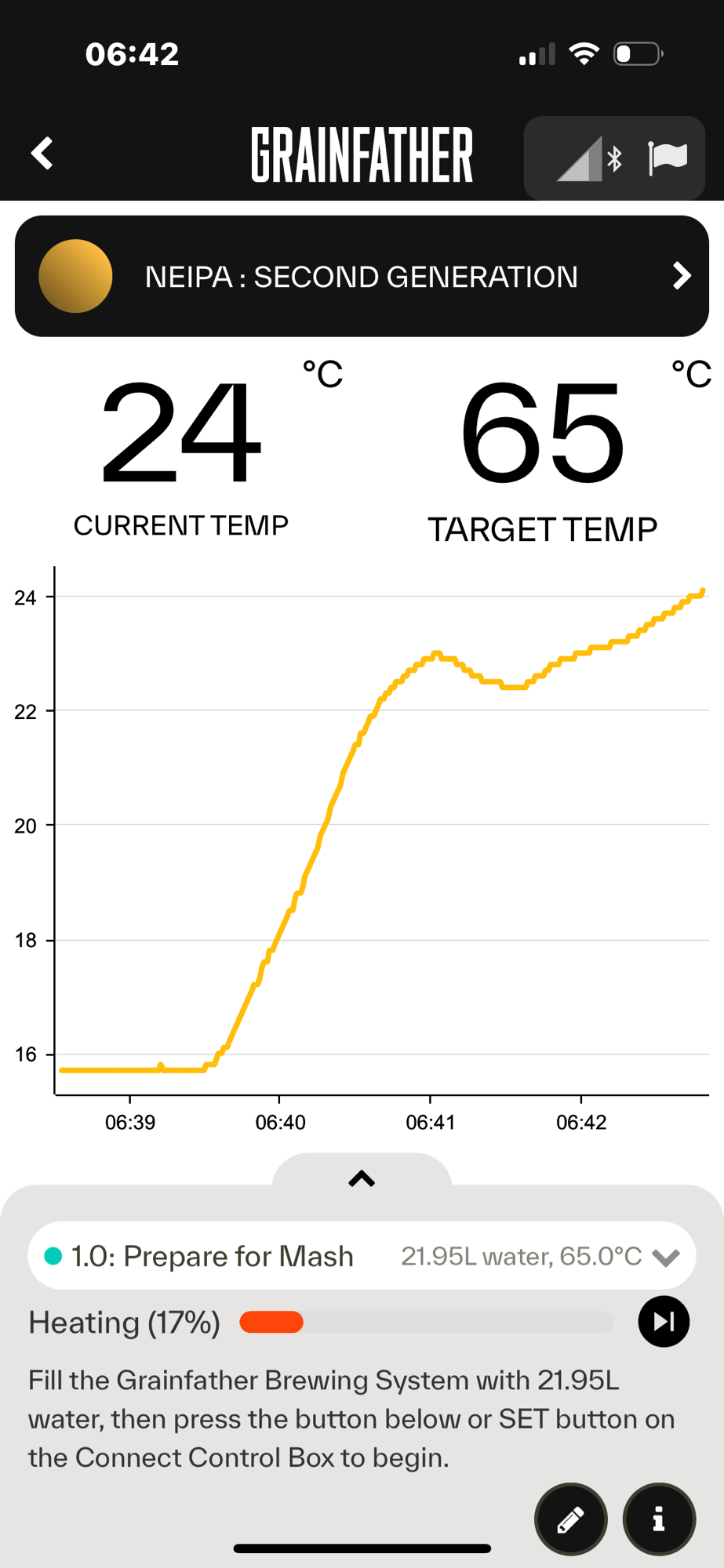Open the info button
The width and height of the screenshot is (724, 1568).
(659, 1519)
